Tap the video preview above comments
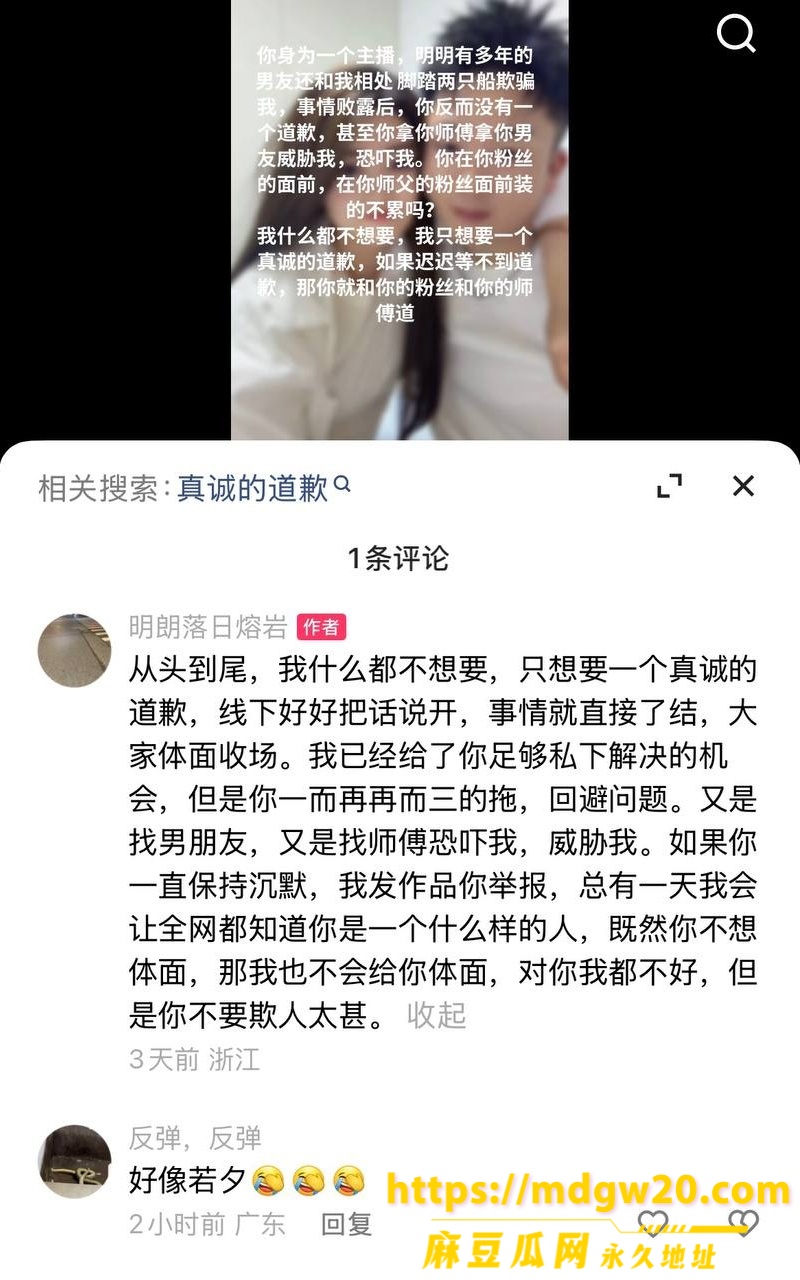This screenshot has height=1280, width=800. pyautogui.click(x=400, y=220)
